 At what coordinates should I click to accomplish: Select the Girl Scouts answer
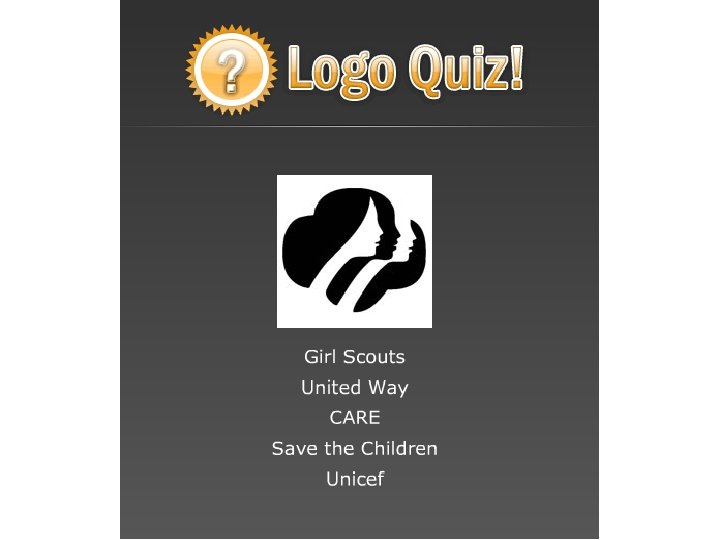click(354, 357)
